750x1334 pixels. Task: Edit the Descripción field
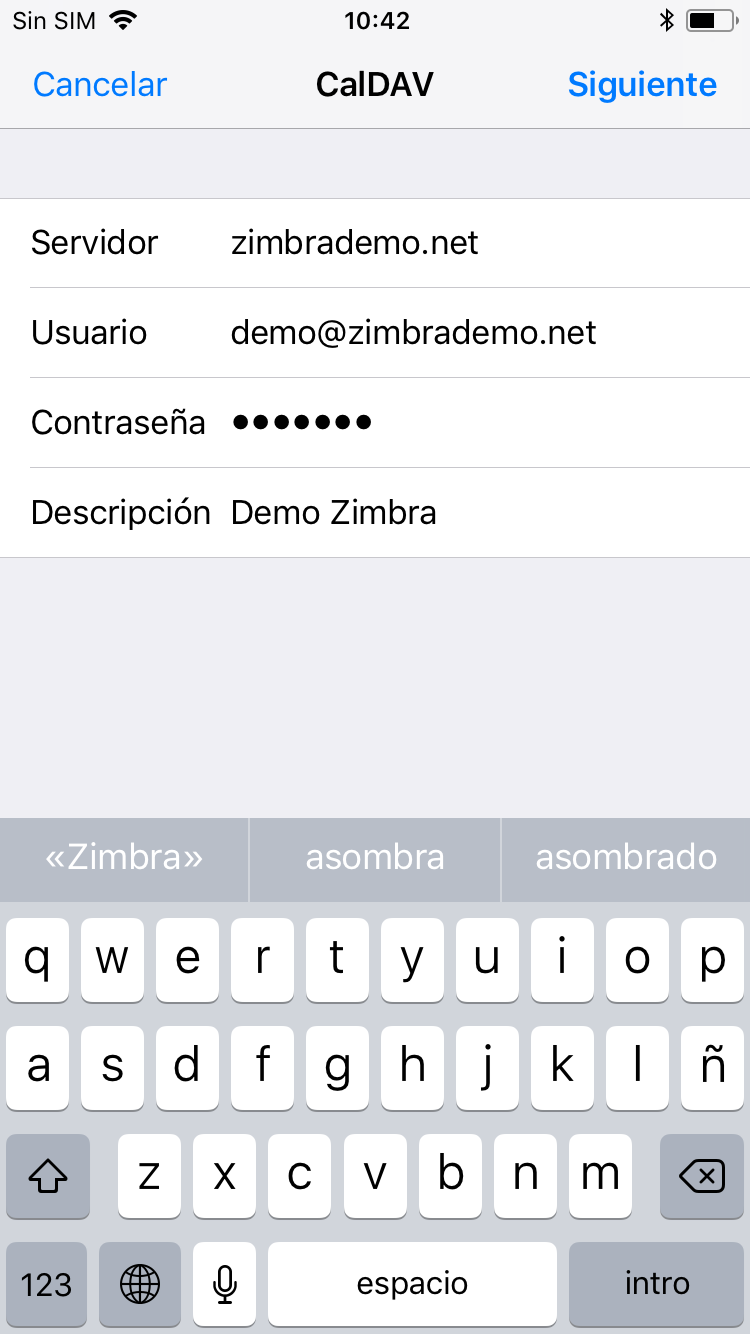[375, 513]
